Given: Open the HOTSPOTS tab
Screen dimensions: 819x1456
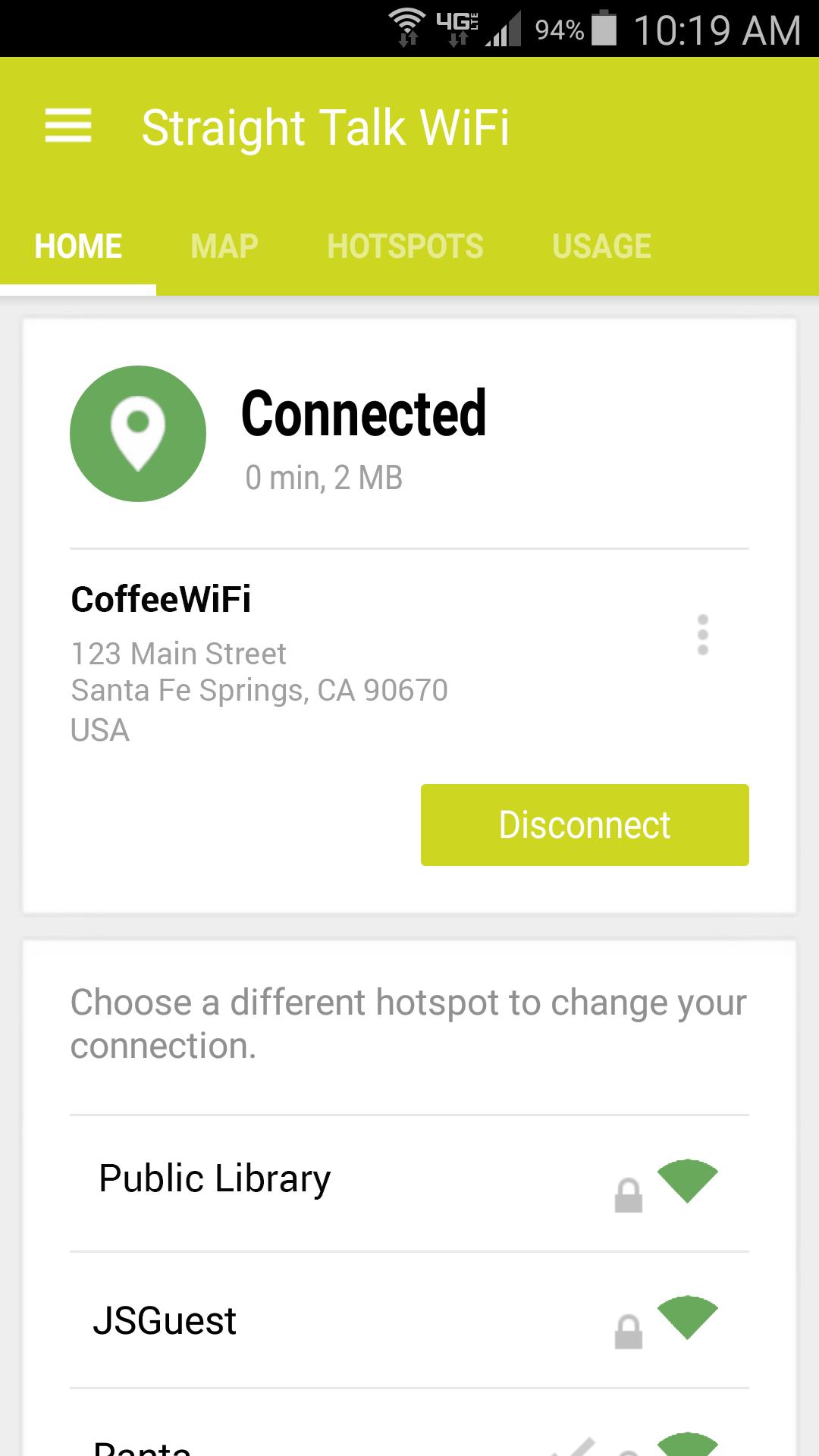Looking at the screenshot, I should coord(405,245).
